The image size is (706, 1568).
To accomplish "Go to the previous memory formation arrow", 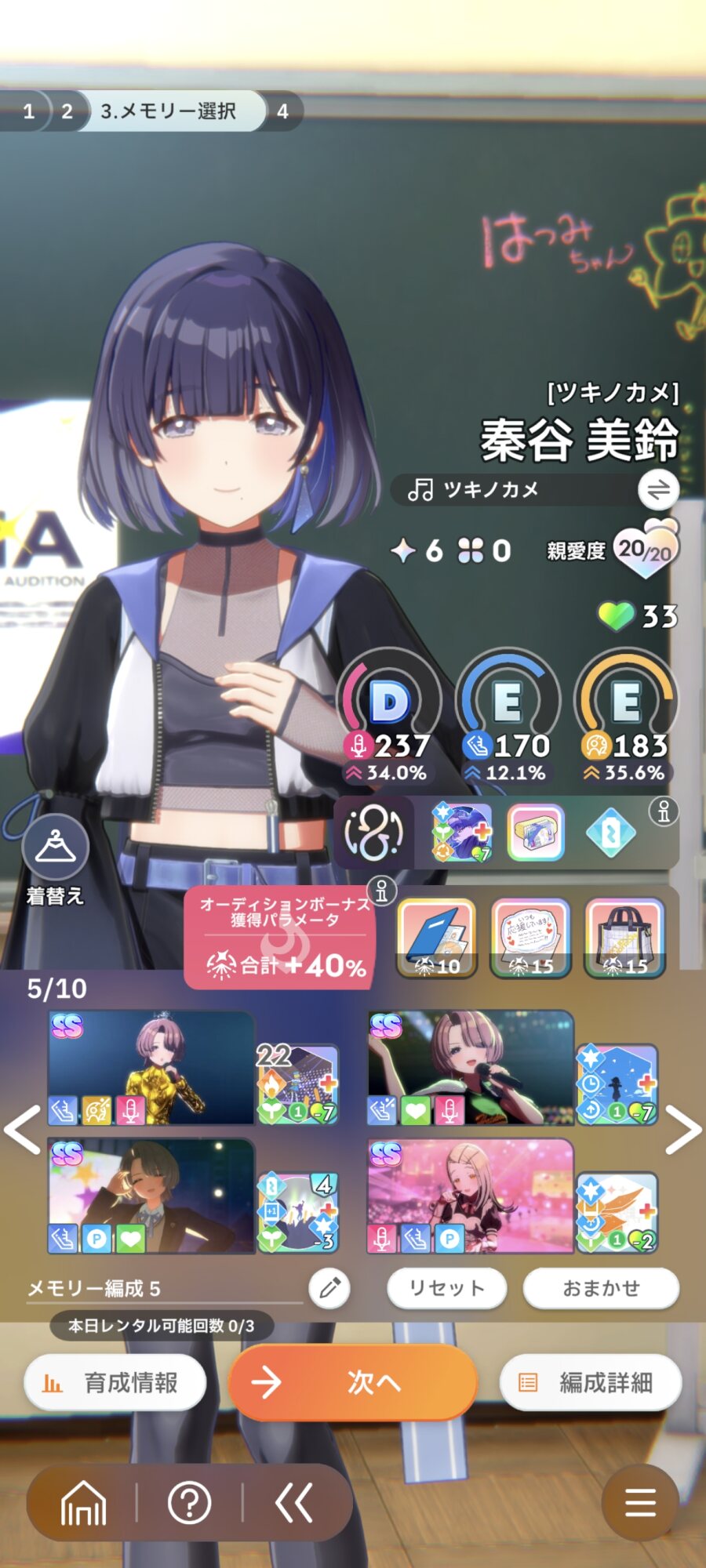I will 22,1130.
